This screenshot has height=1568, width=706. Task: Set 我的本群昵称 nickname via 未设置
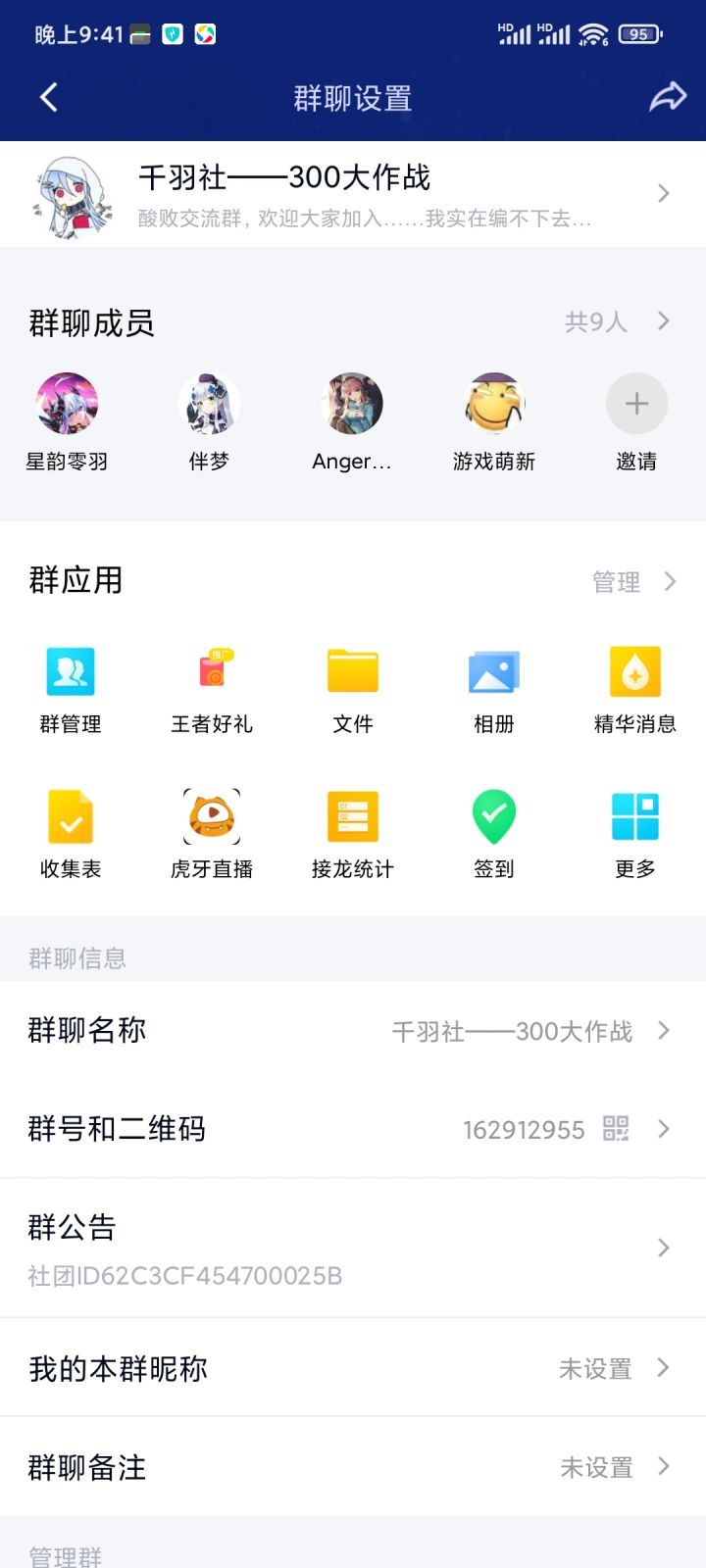click(593, 1367)
